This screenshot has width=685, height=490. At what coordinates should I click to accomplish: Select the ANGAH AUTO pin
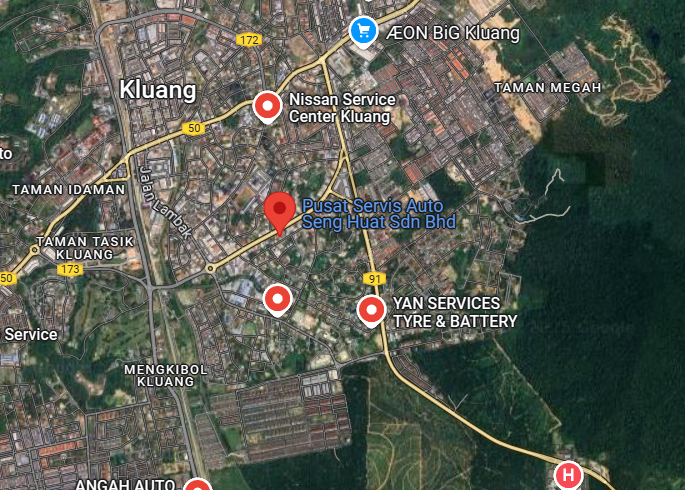(x=198, y=485)
